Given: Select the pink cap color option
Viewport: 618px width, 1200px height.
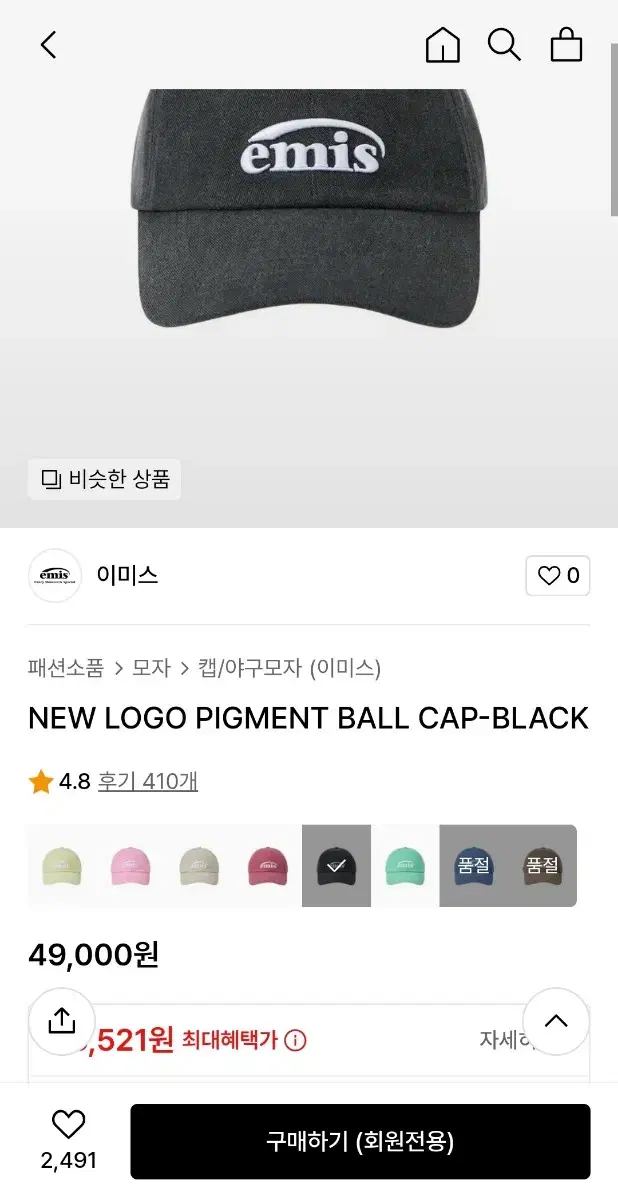Looking at the screenshot, I should 130,866.
